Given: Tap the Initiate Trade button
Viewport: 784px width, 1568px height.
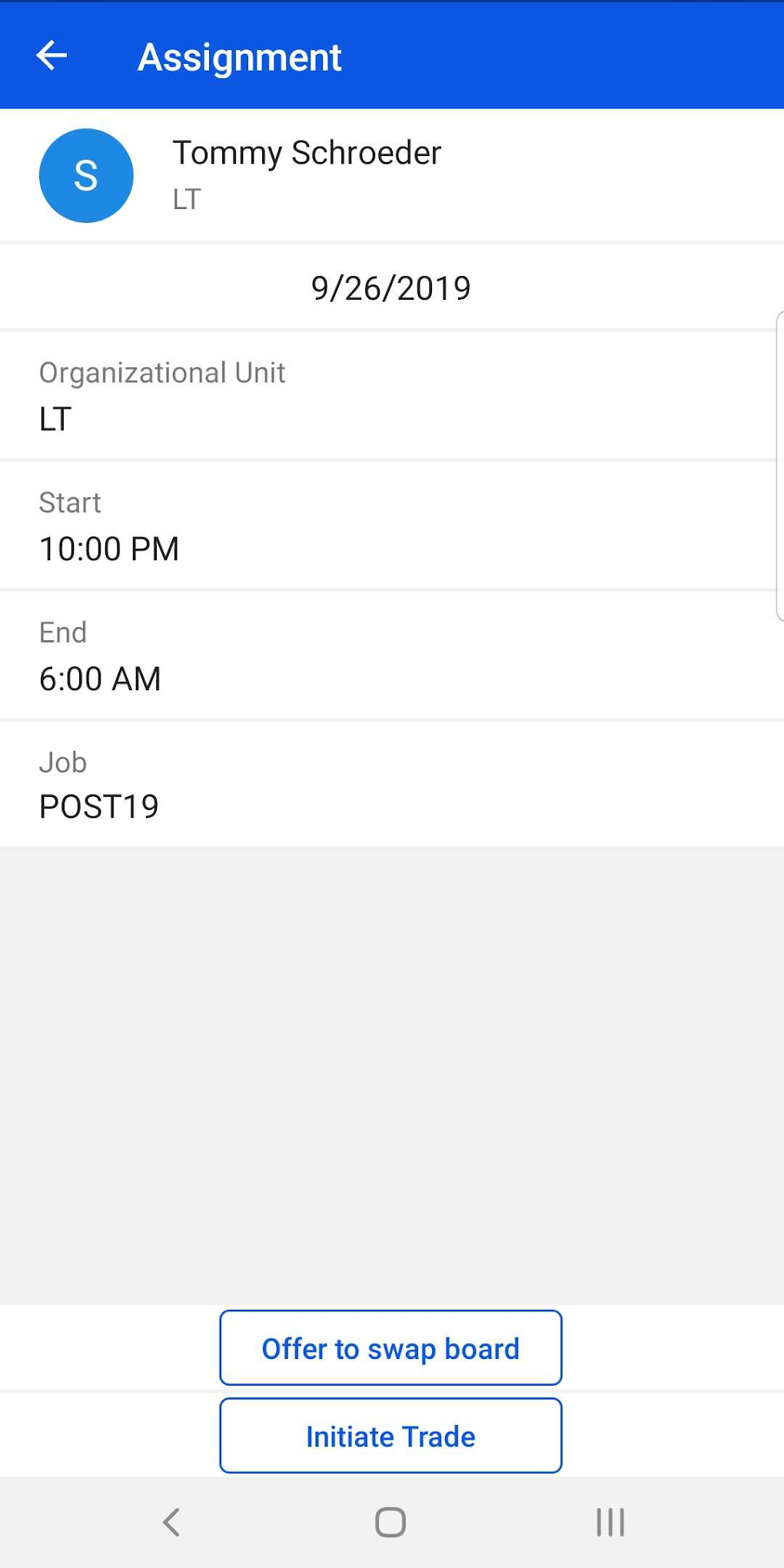Looking at the screenshot, I should pyautogui.click(x=390, y=1436).
